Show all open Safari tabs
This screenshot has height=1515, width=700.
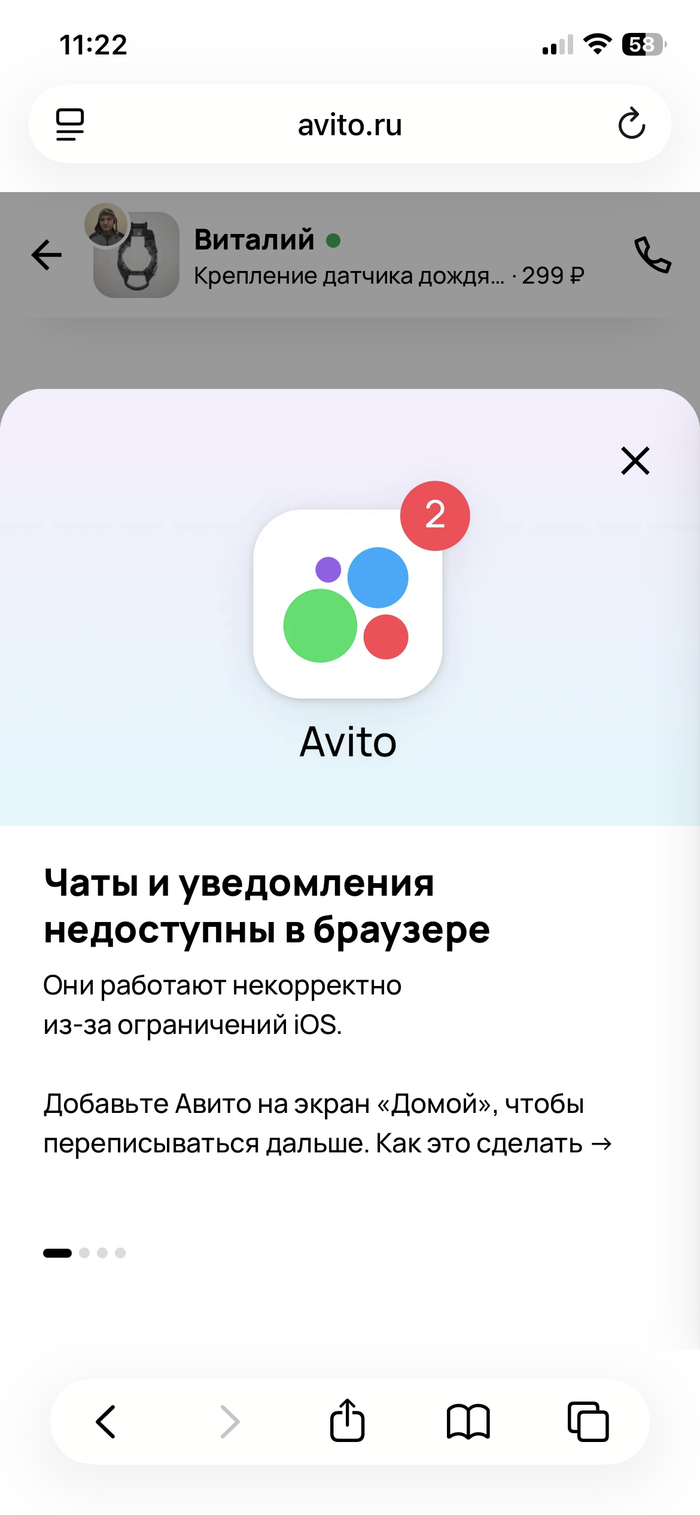click(588, 1421)
